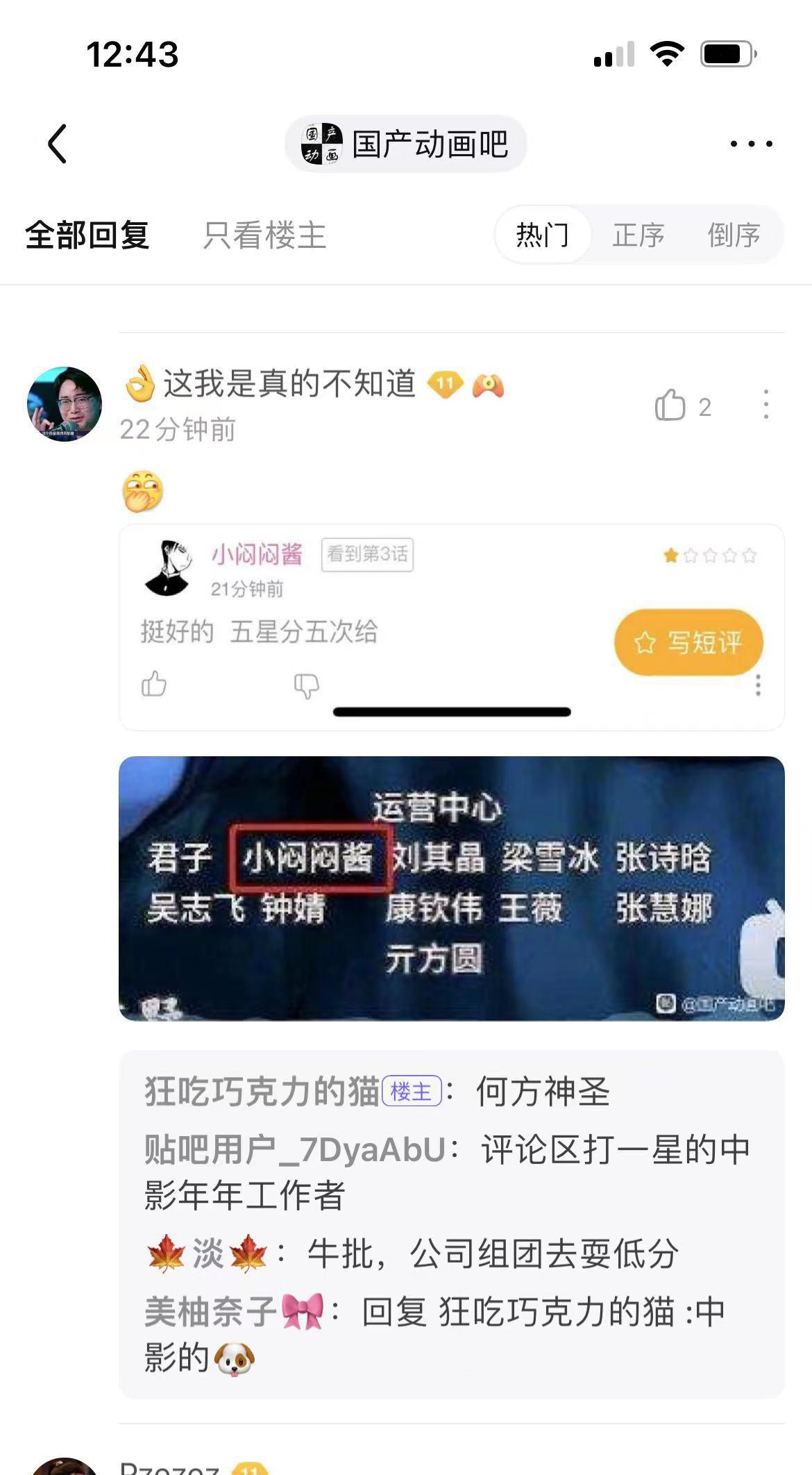812x1475 pixels.
Task: Tap the back arrow at top left
Action: pos(58,144)
